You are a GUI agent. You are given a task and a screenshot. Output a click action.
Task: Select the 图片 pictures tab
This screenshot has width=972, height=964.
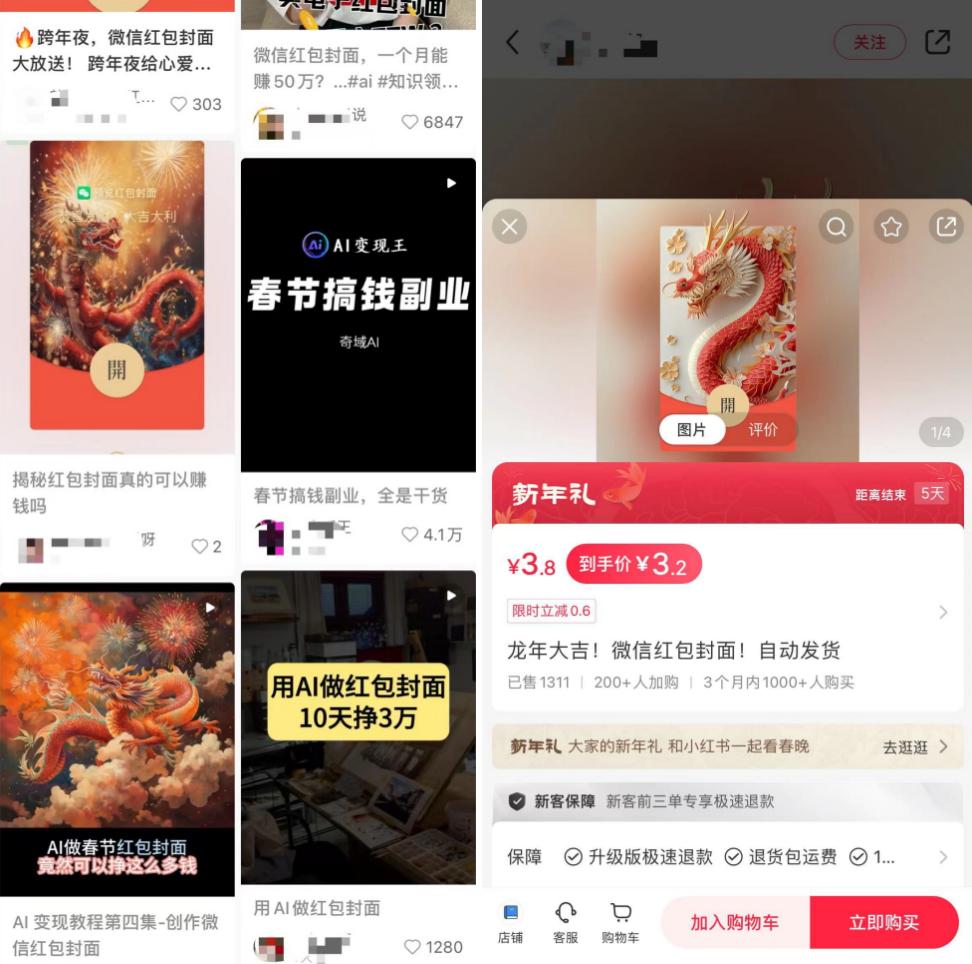692,430
